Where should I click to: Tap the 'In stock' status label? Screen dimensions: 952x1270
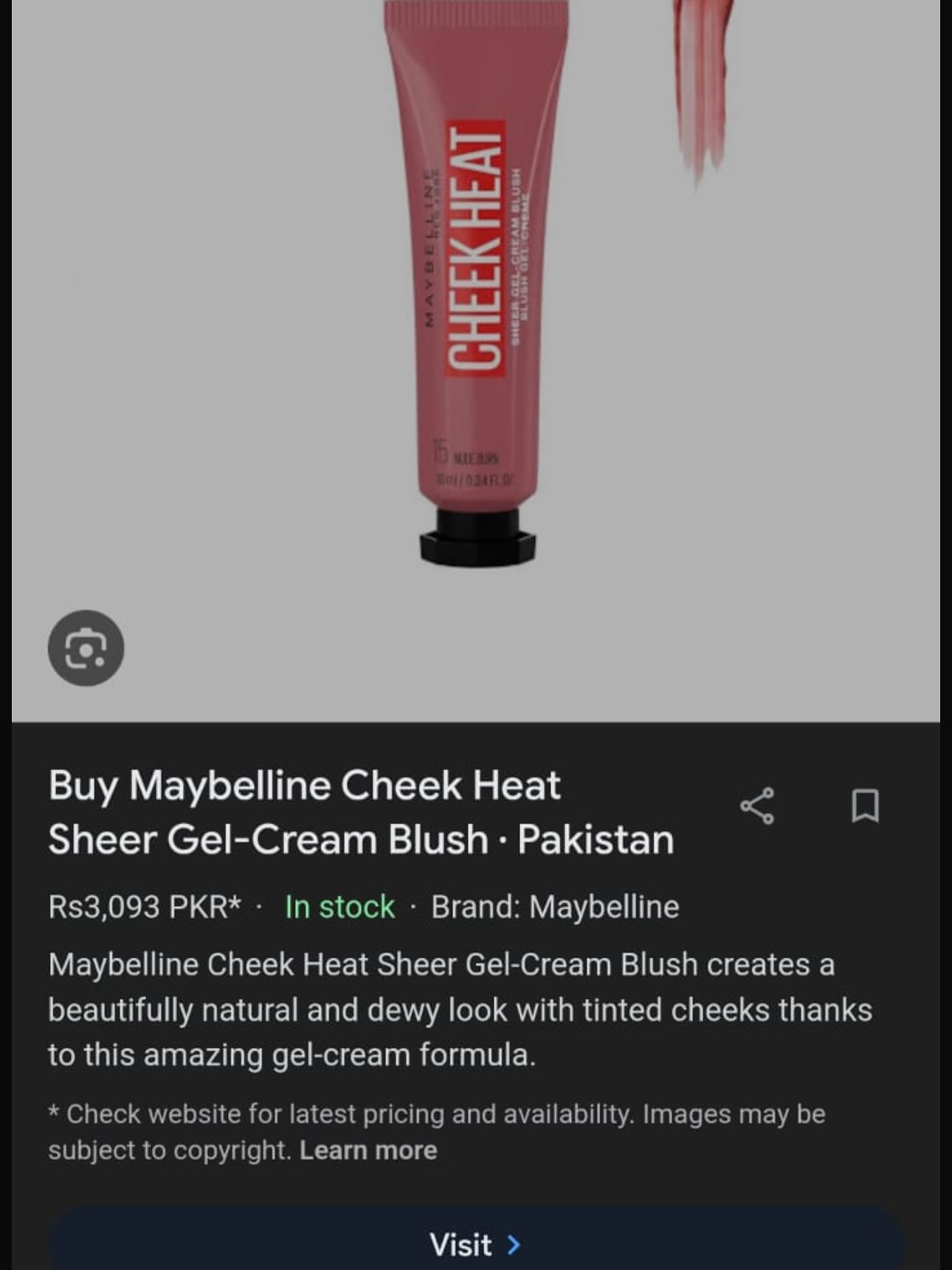coord(339,907)
